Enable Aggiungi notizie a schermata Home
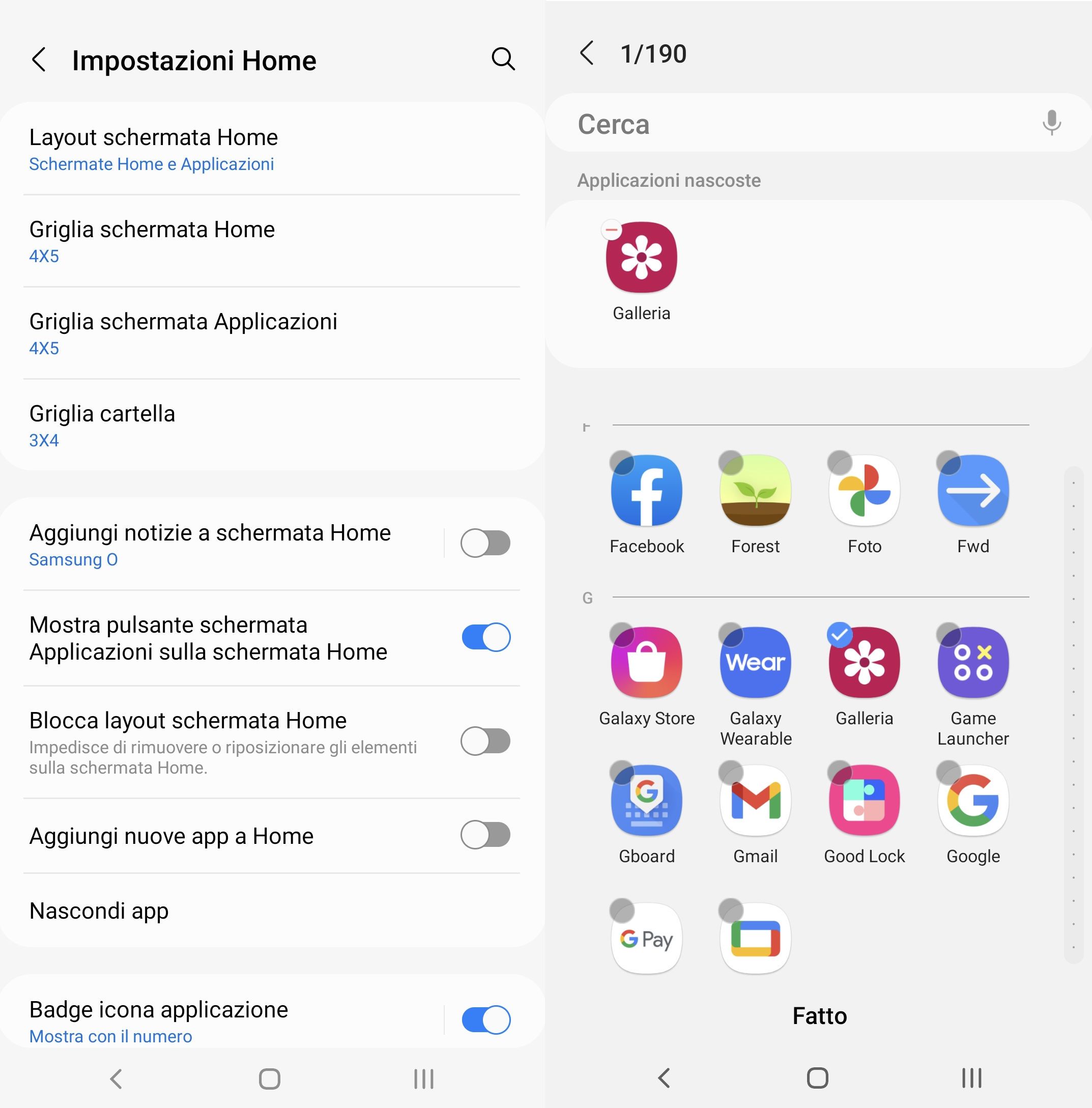The height and width of the screenshot is (1108, 1092). [485, 543]
